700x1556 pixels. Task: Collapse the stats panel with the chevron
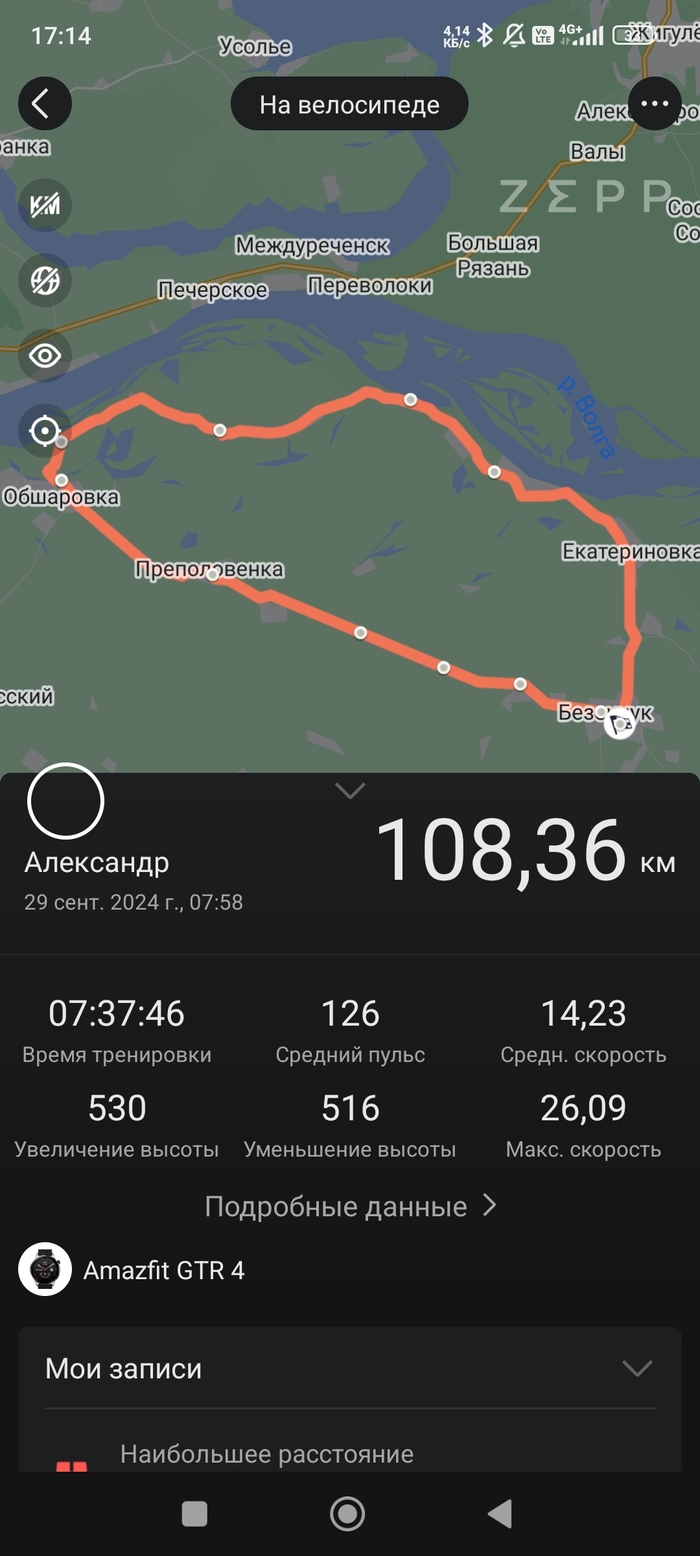(350, 792)
